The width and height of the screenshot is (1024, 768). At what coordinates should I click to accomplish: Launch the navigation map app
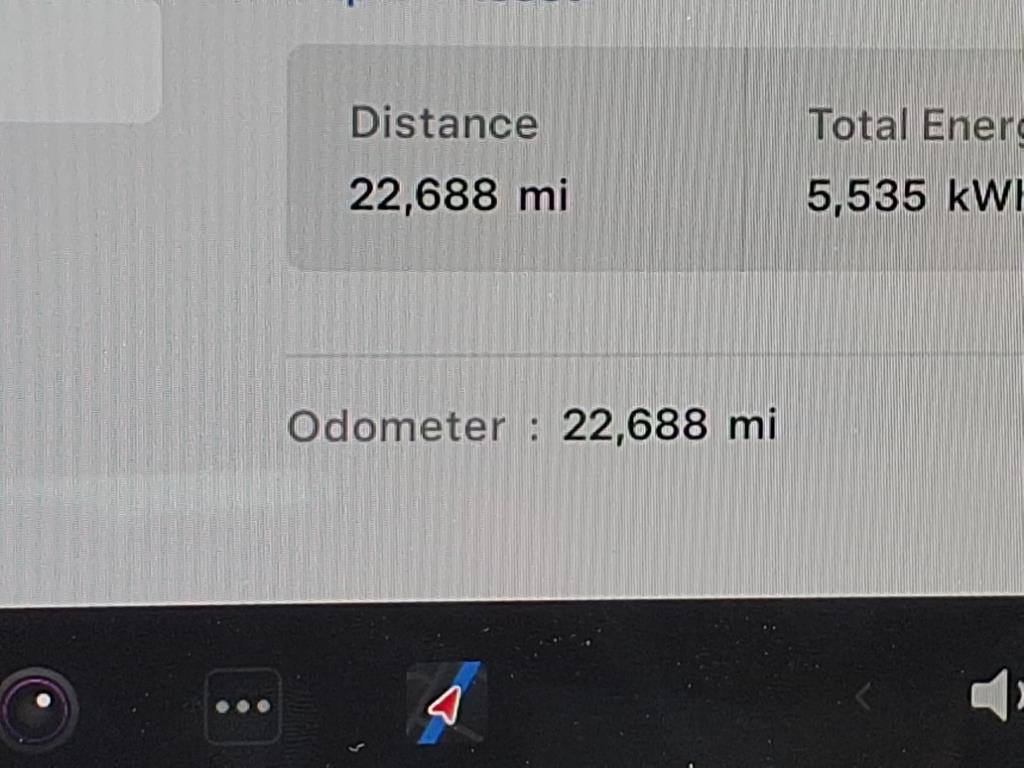tap(447, 703)
